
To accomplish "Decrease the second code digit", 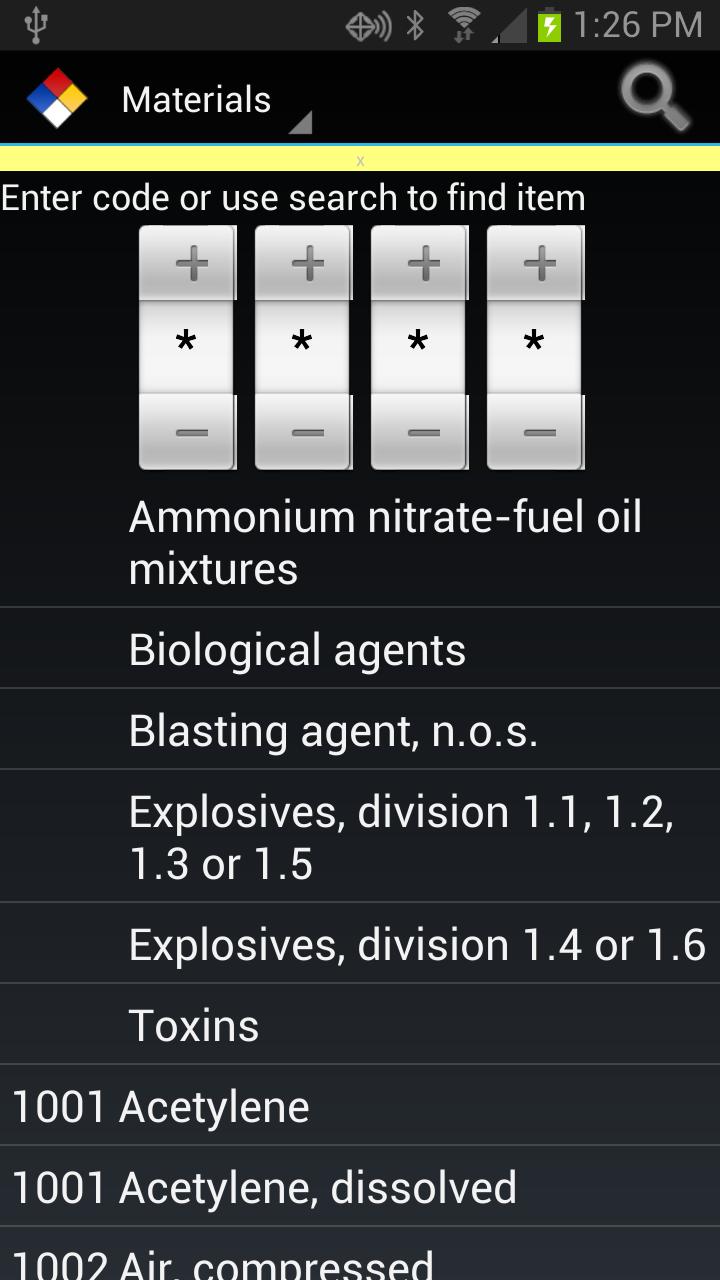I will pyautogui.click(x=304, y=432).
